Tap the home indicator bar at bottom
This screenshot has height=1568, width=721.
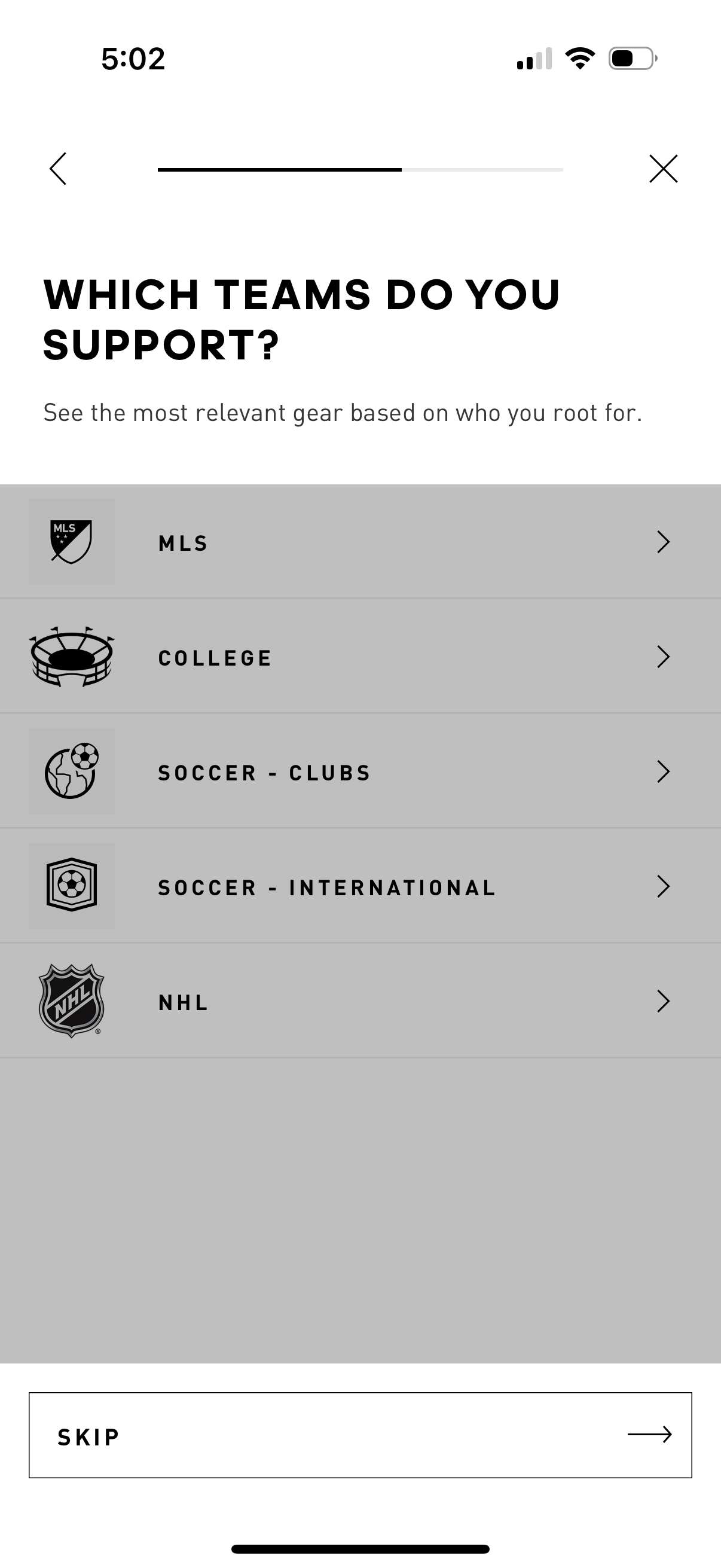point(360,1546)
